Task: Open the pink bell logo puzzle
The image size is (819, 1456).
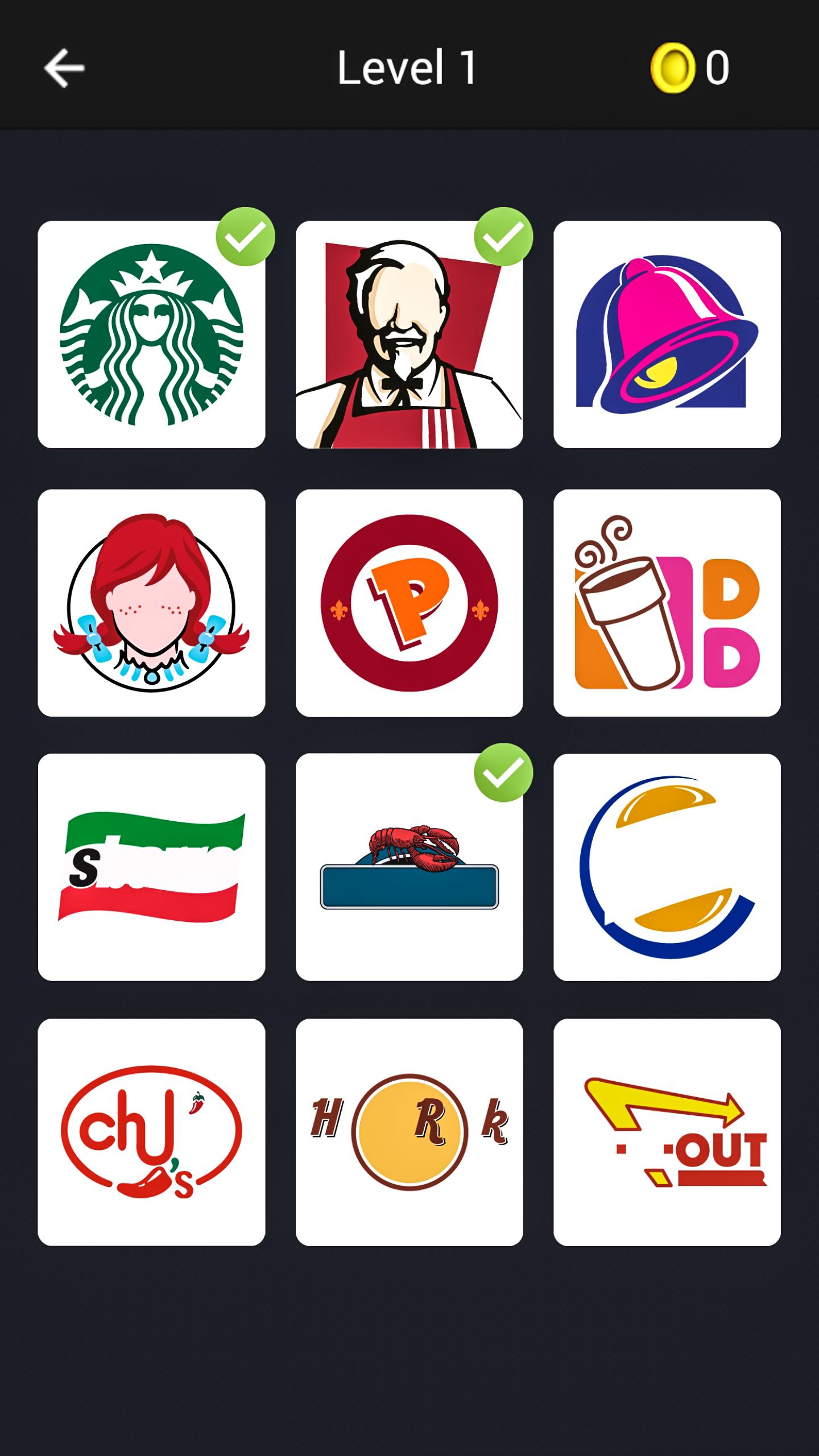Action: click(667, 334)
